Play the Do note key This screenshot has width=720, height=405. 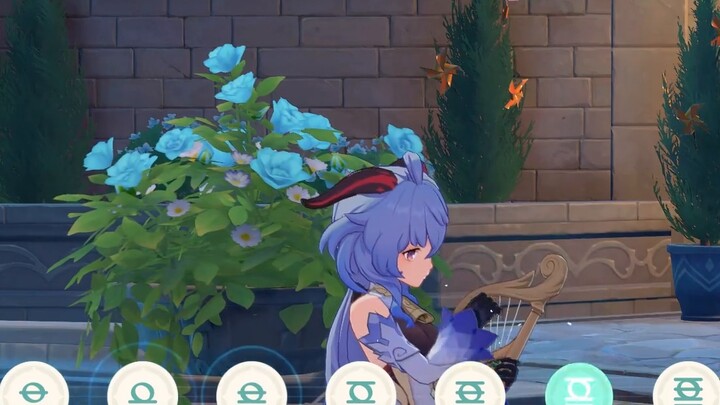click(33, 388)
